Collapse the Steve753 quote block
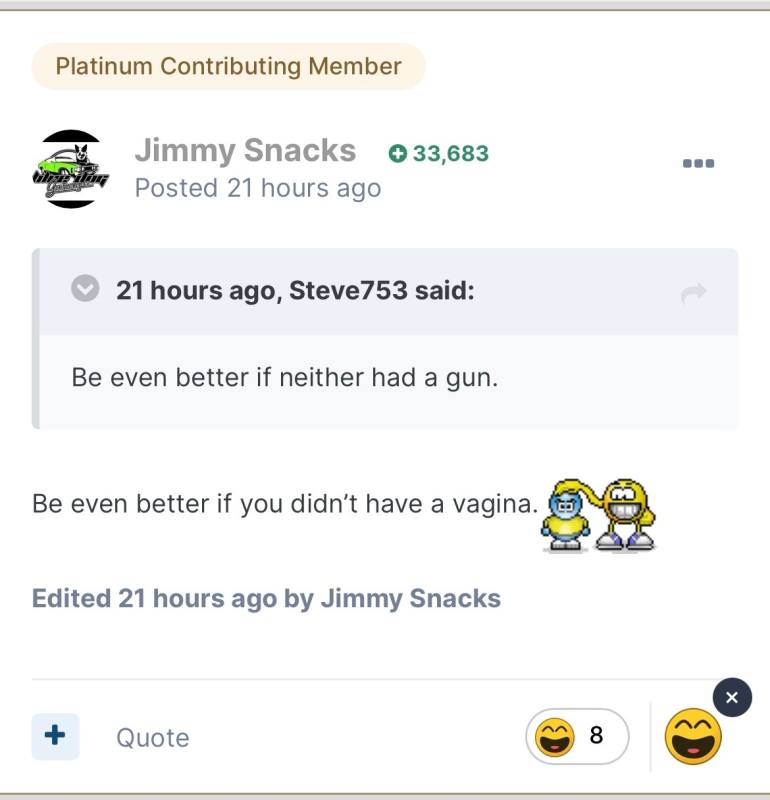This screenshot has width=770, height=800. 86,290
